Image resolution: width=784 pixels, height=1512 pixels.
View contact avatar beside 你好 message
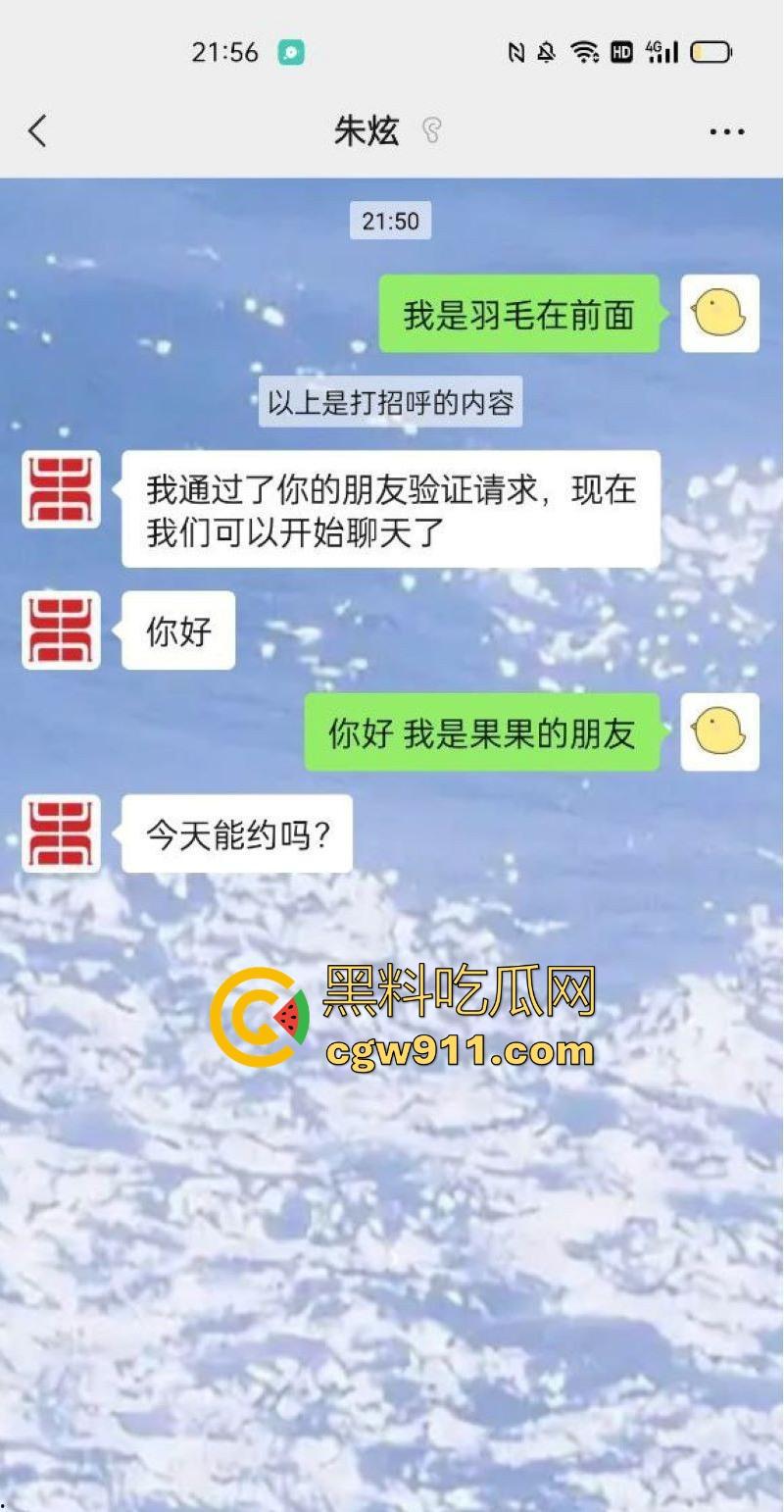point(61,630)
